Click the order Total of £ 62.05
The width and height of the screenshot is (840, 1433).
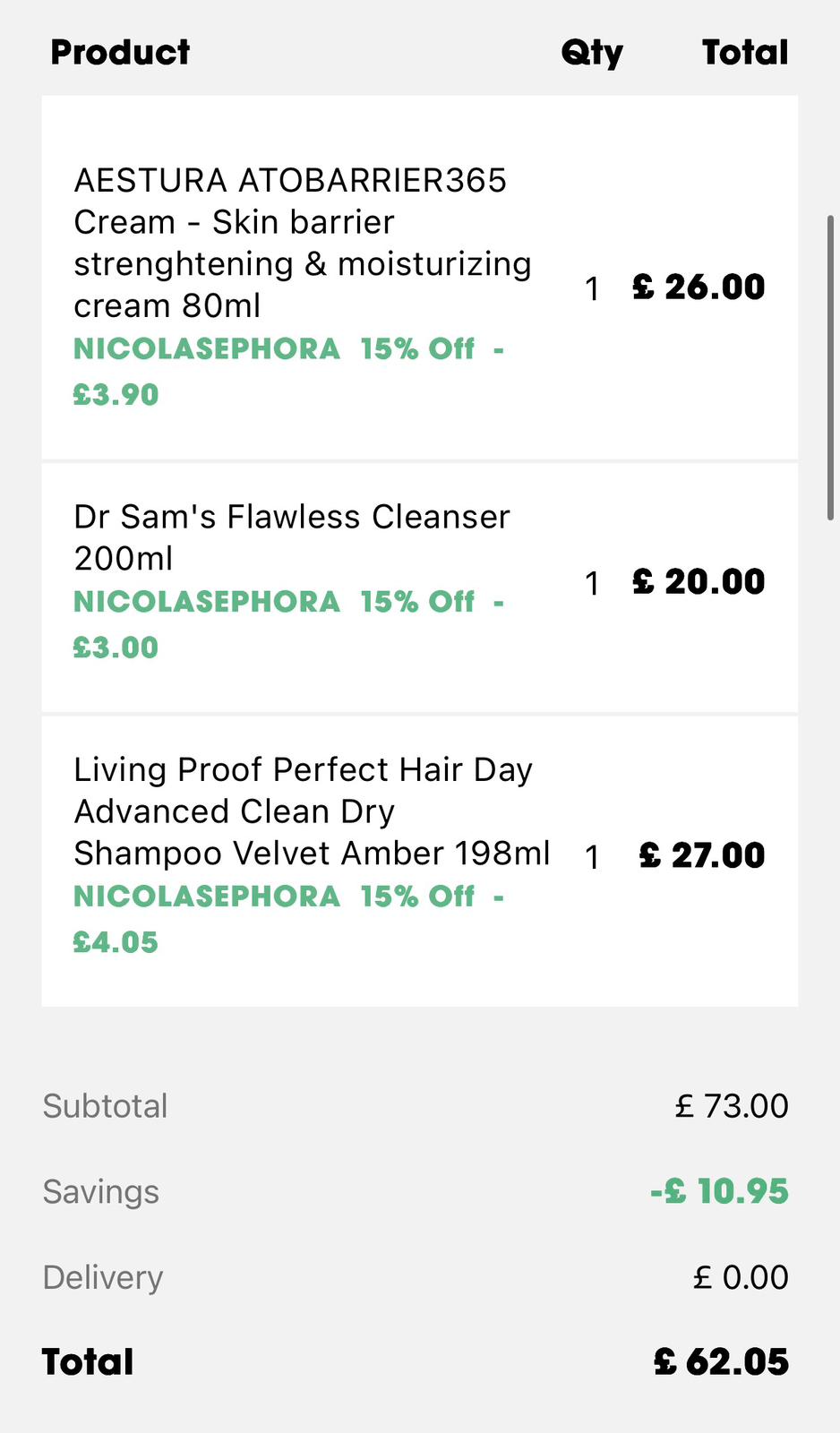coord(721,1361)
